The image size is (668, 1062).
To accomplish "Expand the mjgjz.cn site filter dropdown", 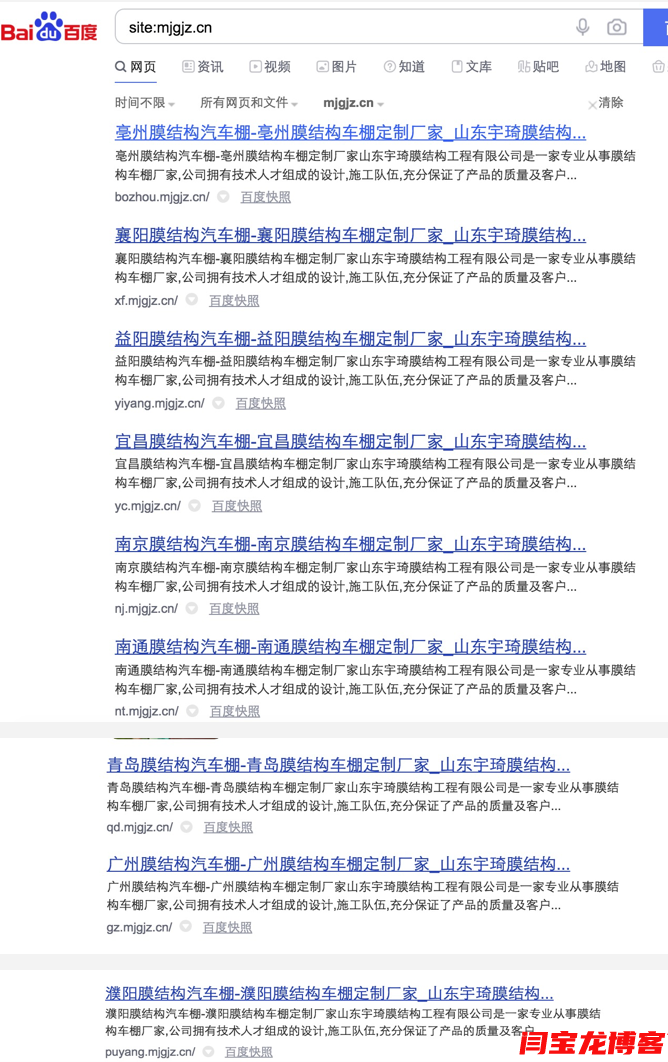I will [x=353, y=103].
